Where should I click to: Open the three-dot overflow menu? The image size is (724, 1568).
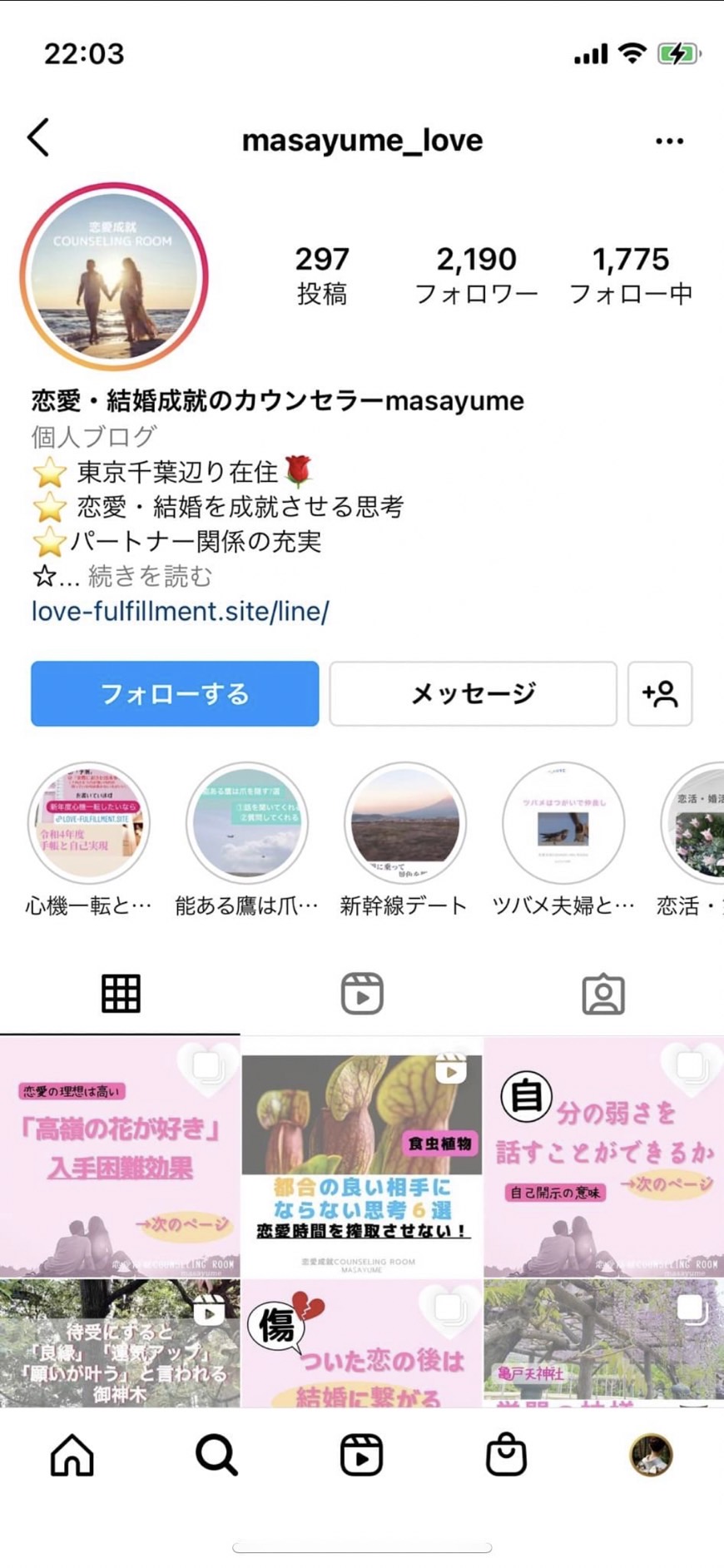click(x=669, y=141)
